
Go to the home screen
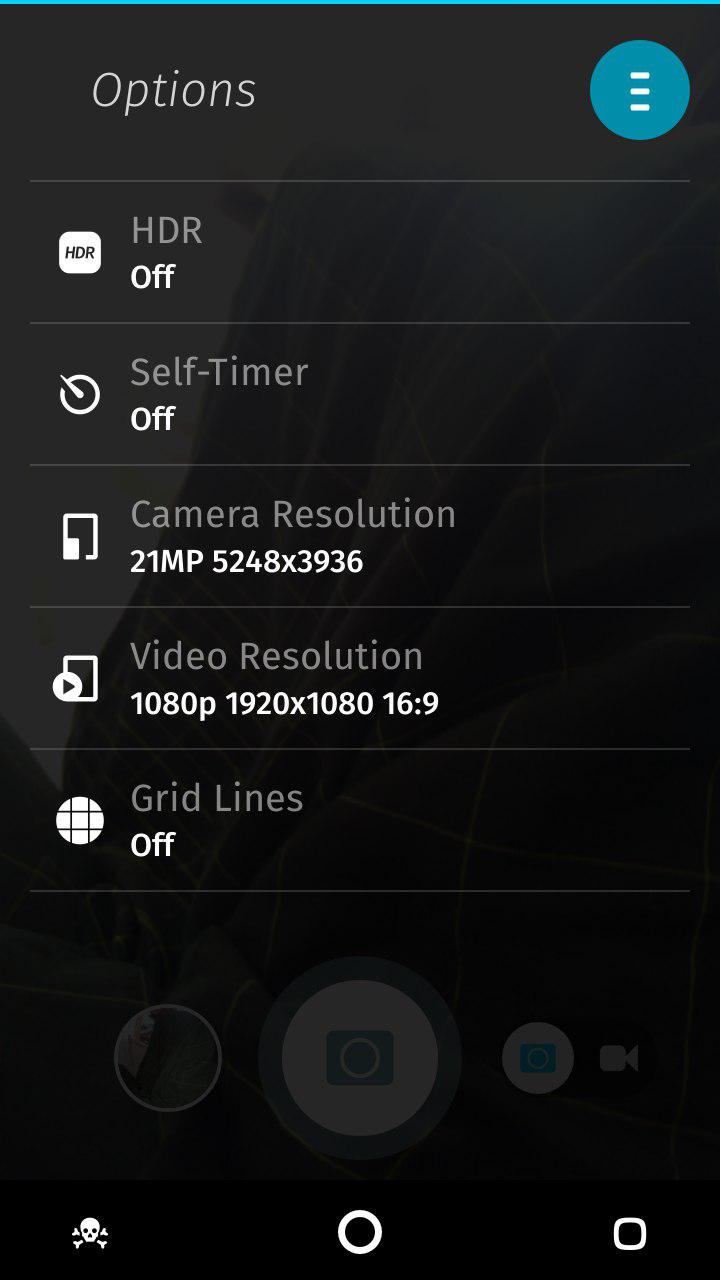click(x=360, y=1232)
